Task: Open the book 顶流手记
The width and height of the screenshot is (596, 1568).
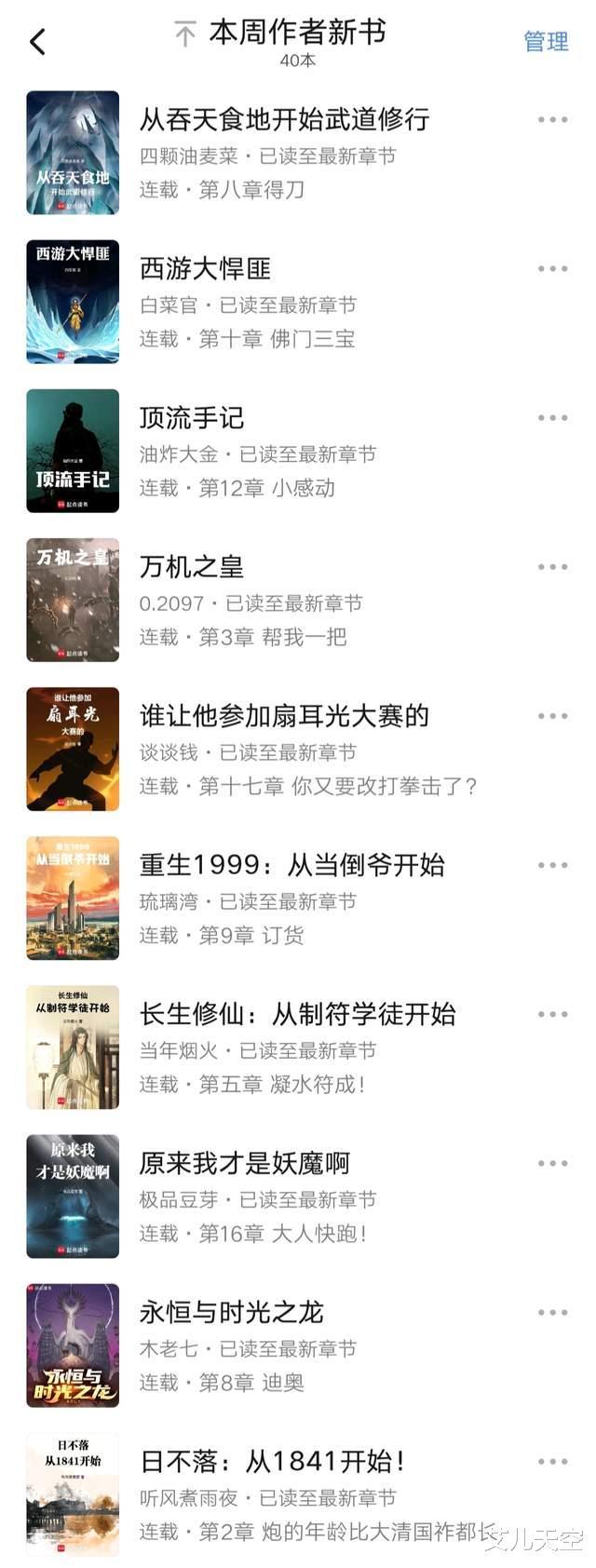Action: [x=192, y=418]
